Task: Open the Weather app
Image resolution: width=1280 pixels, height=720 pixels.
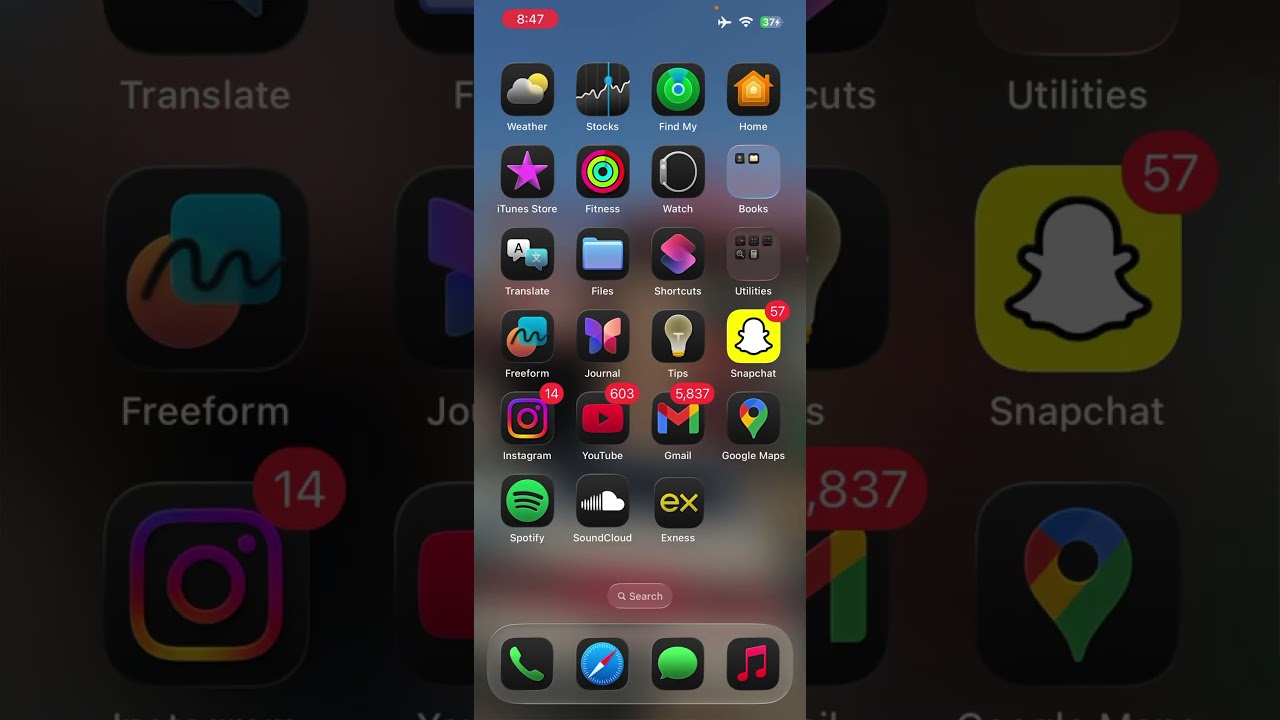Action: tap(527, 90)
